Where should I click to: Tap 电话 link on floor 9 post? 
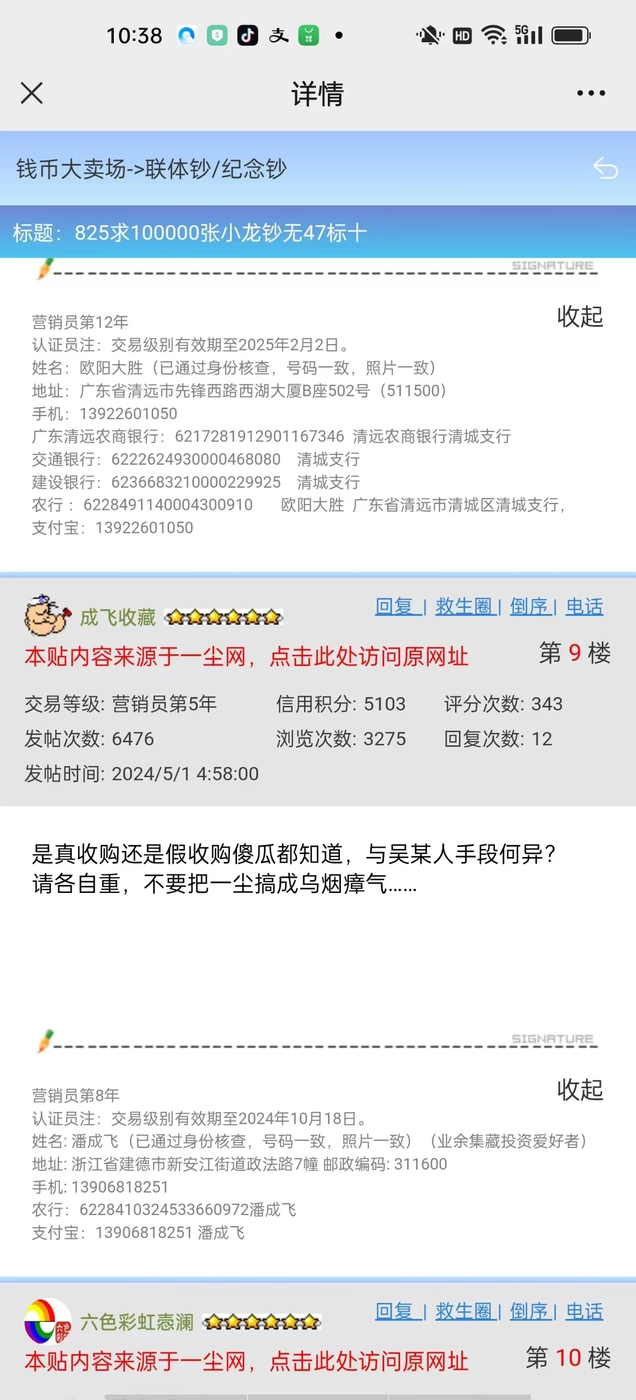click(x=585, y=606)
